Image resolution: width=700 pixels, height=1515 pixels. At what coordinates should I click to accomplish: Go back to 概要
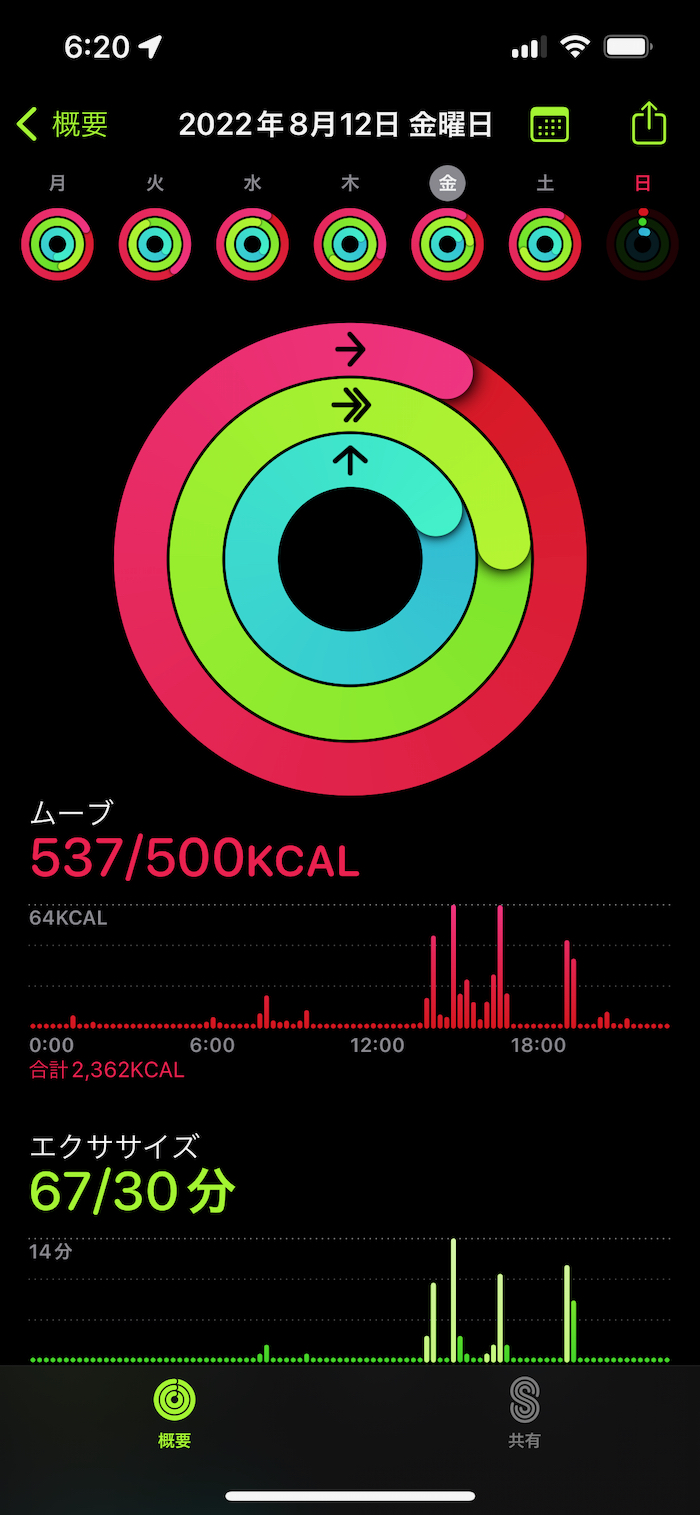point(62,125)
